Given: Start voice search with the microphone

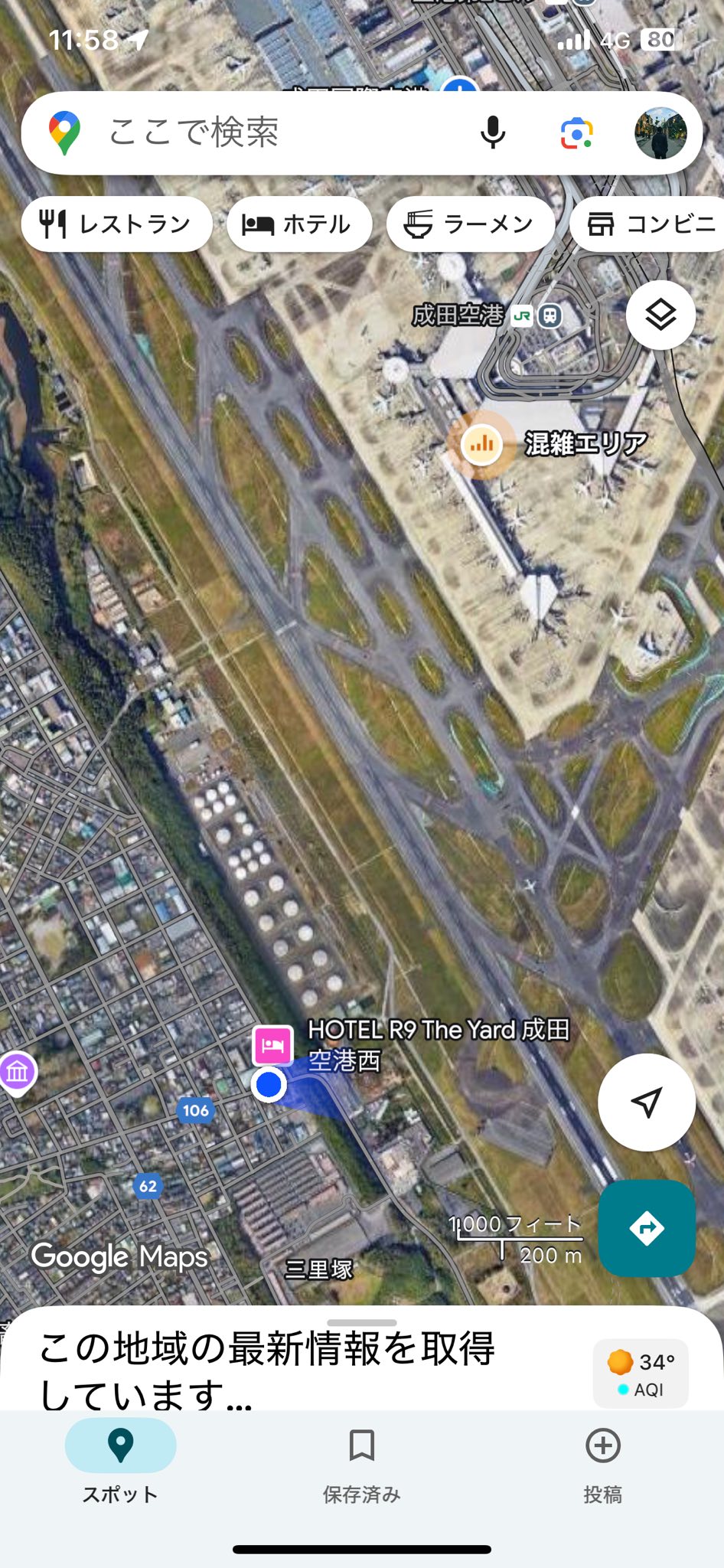Looking at the screenshot, I should (493, 133).
